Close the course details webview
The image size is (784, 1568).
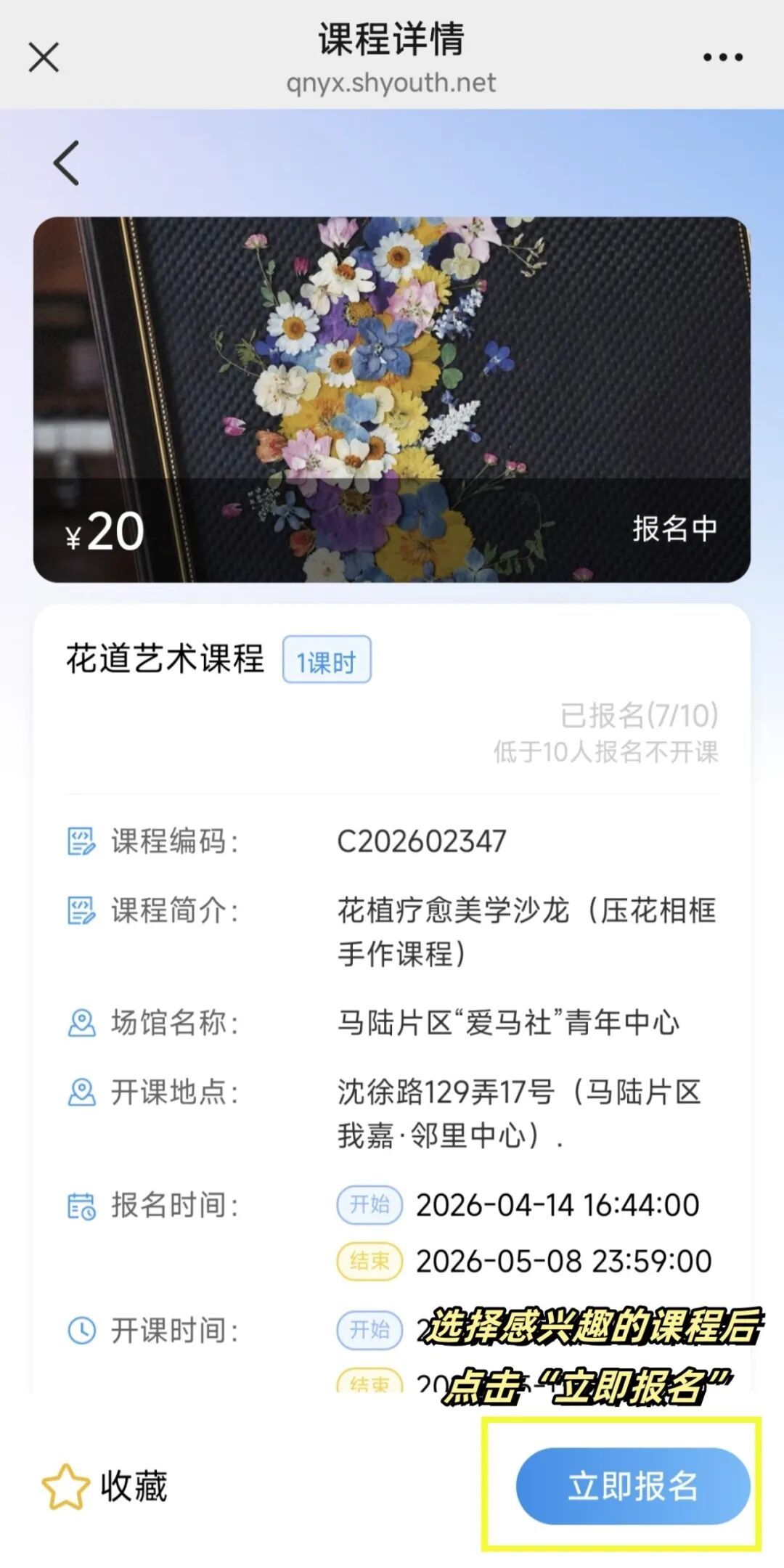(x=44, y=57)
